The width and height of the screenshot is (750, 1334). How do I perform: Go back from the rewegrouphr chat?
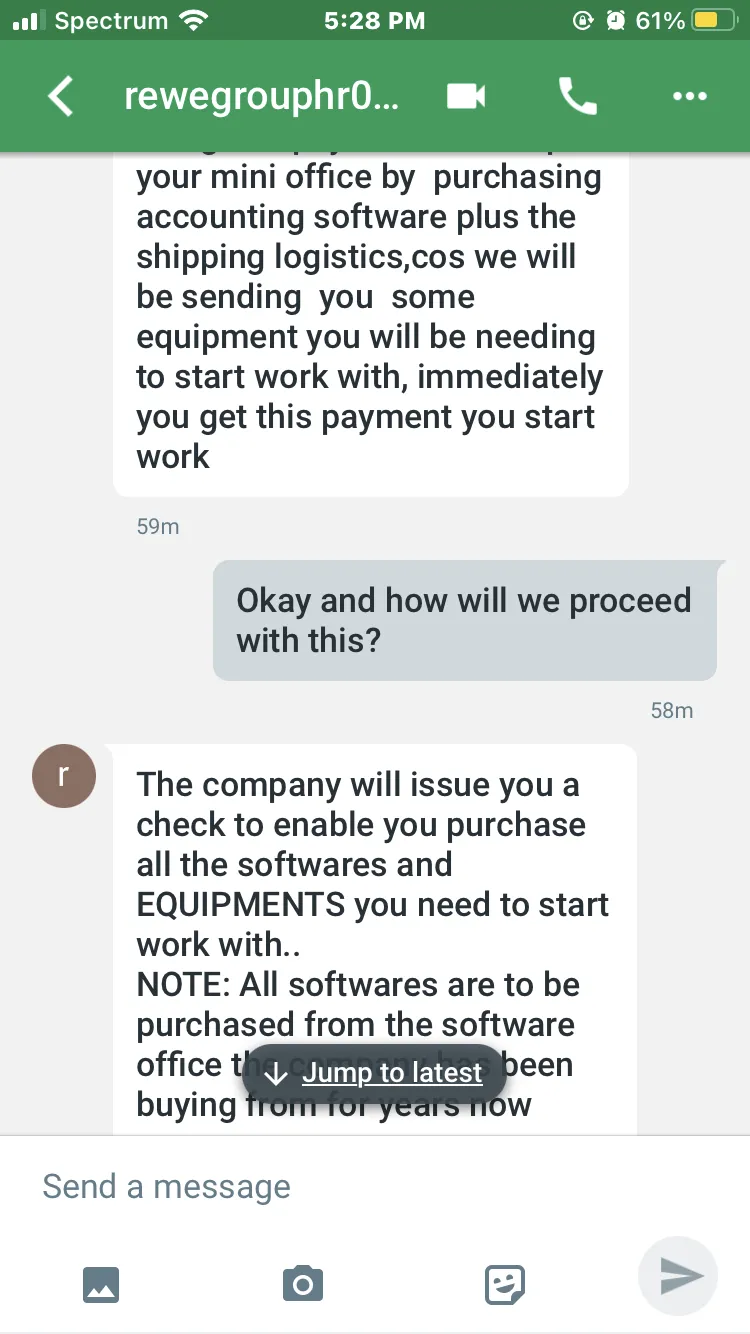click(x=61, y=97)
